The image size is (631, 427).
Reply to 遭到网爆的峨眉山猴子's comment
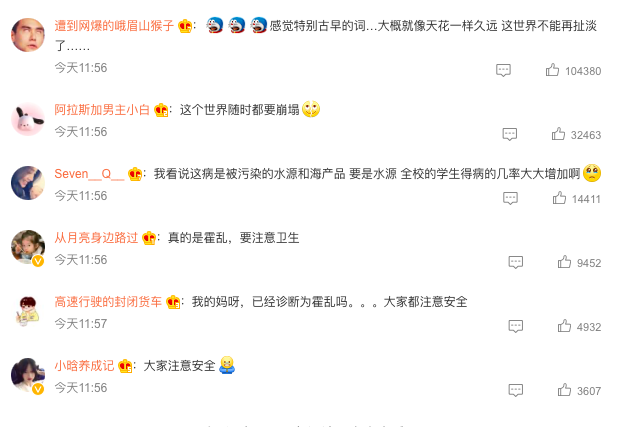[x=504, y=70]
